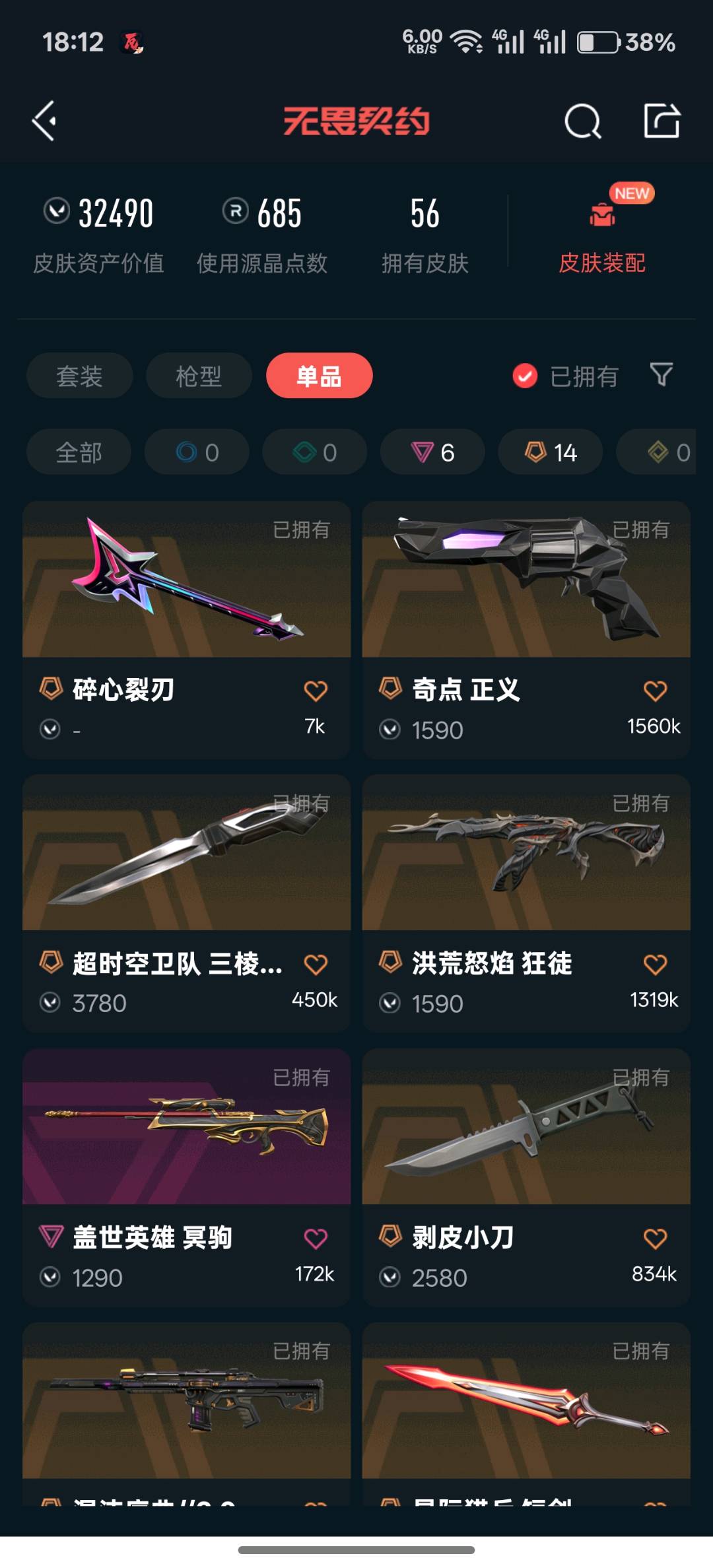The width and height of the screenshot is (713, 1568).
Task: Favorite the 奇点 正义 skin
Action: coord(655,691)
